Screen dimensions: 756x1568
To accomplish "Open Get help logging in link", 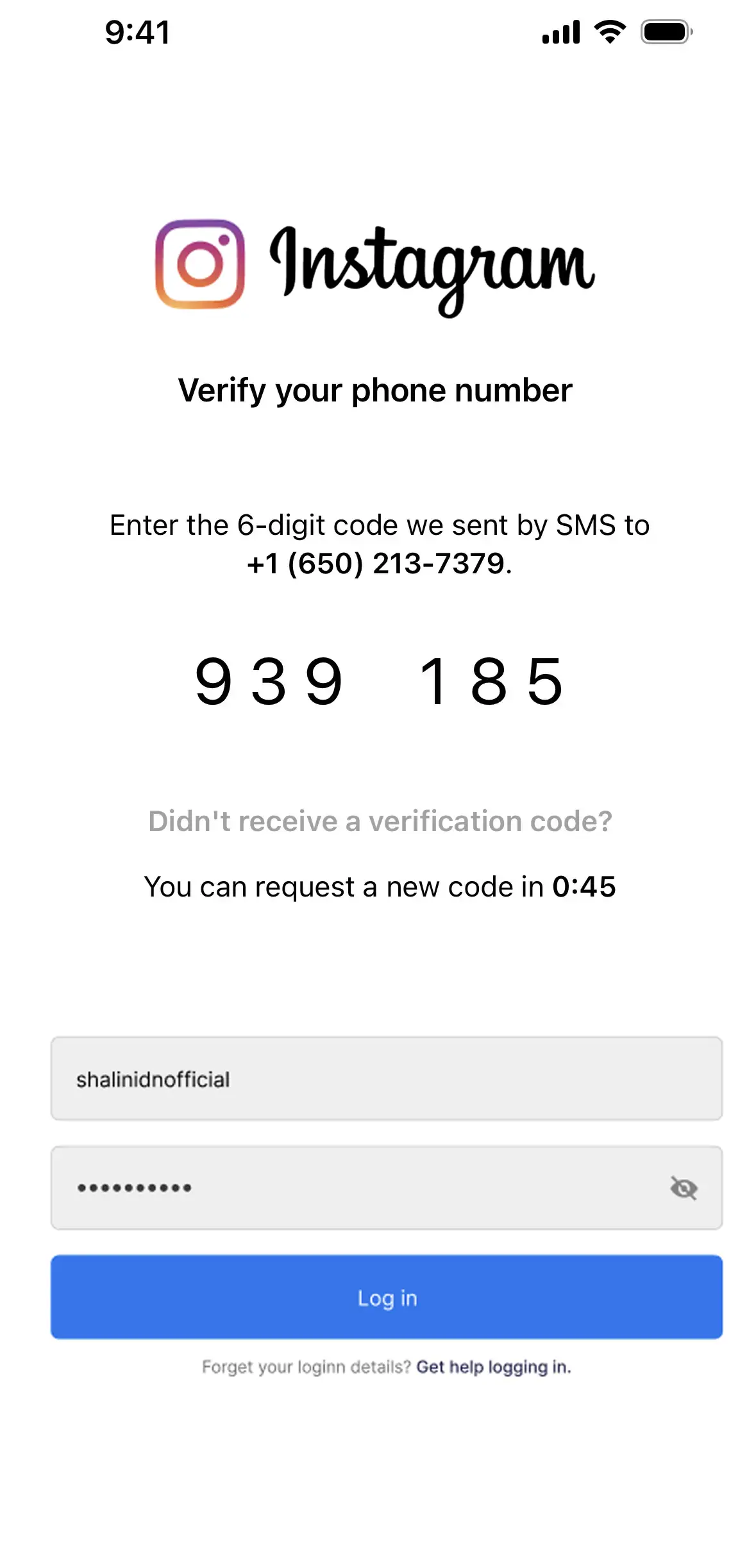I will pos(493,1367).
